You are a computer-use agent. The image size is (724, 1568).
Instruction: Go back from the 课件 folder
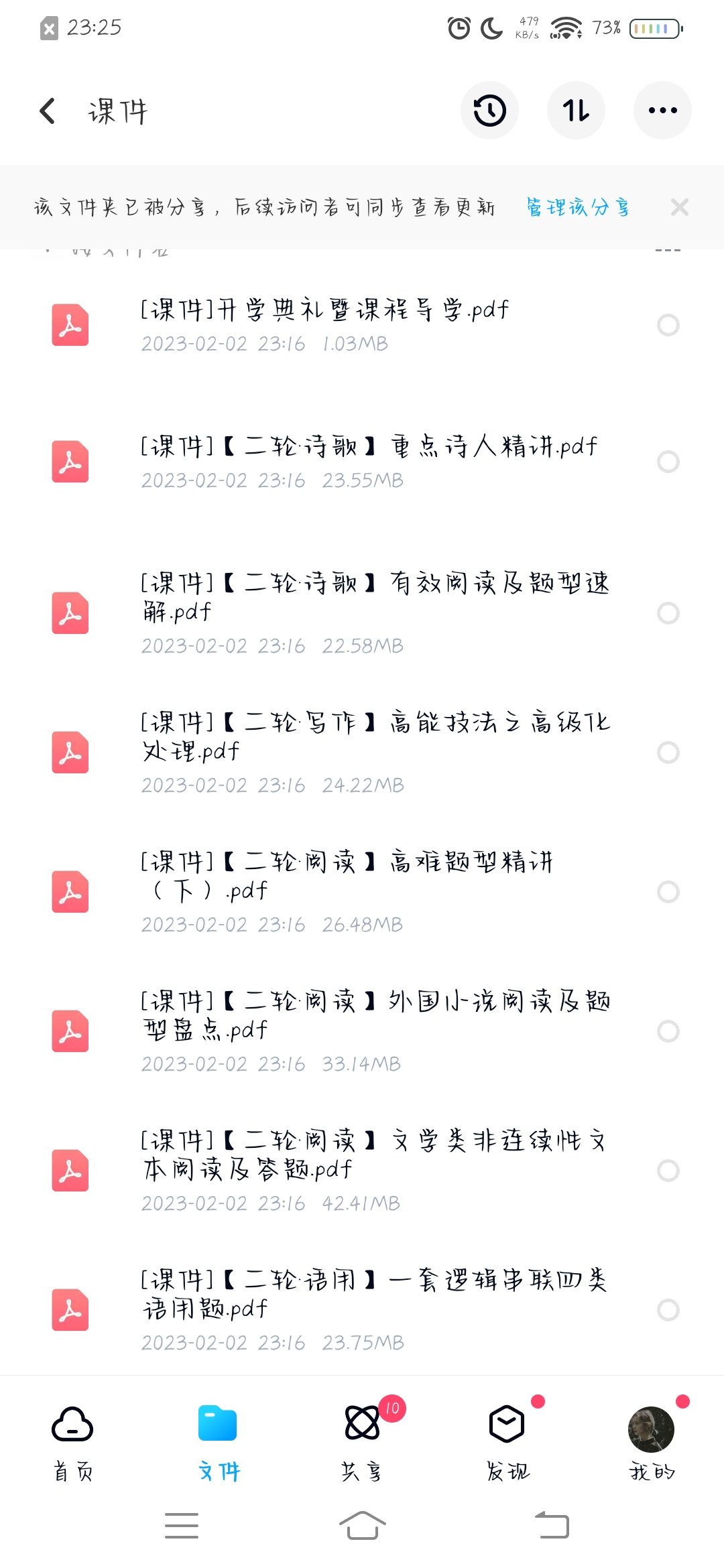tap(48, 111)
